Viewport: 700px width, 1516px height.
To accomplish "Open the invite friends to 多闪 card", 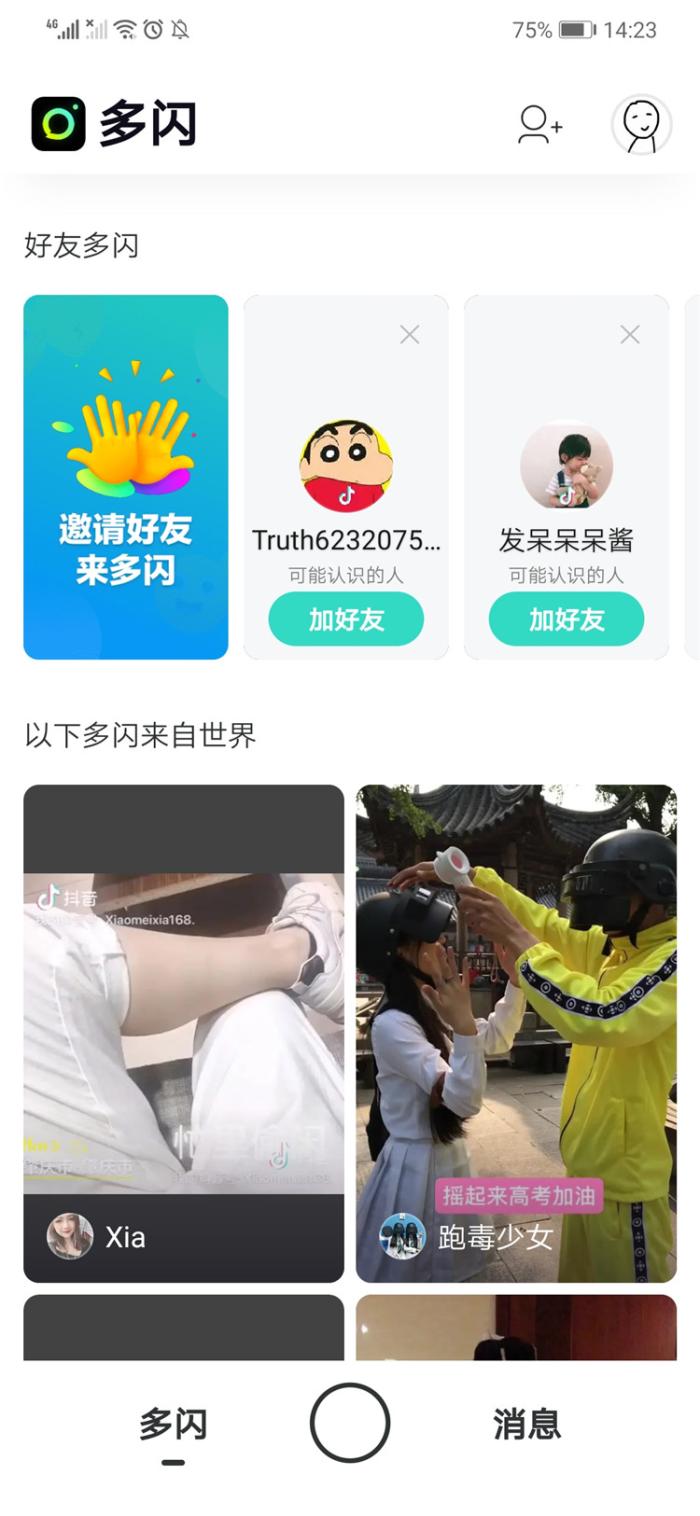I will tap(126, 477).
